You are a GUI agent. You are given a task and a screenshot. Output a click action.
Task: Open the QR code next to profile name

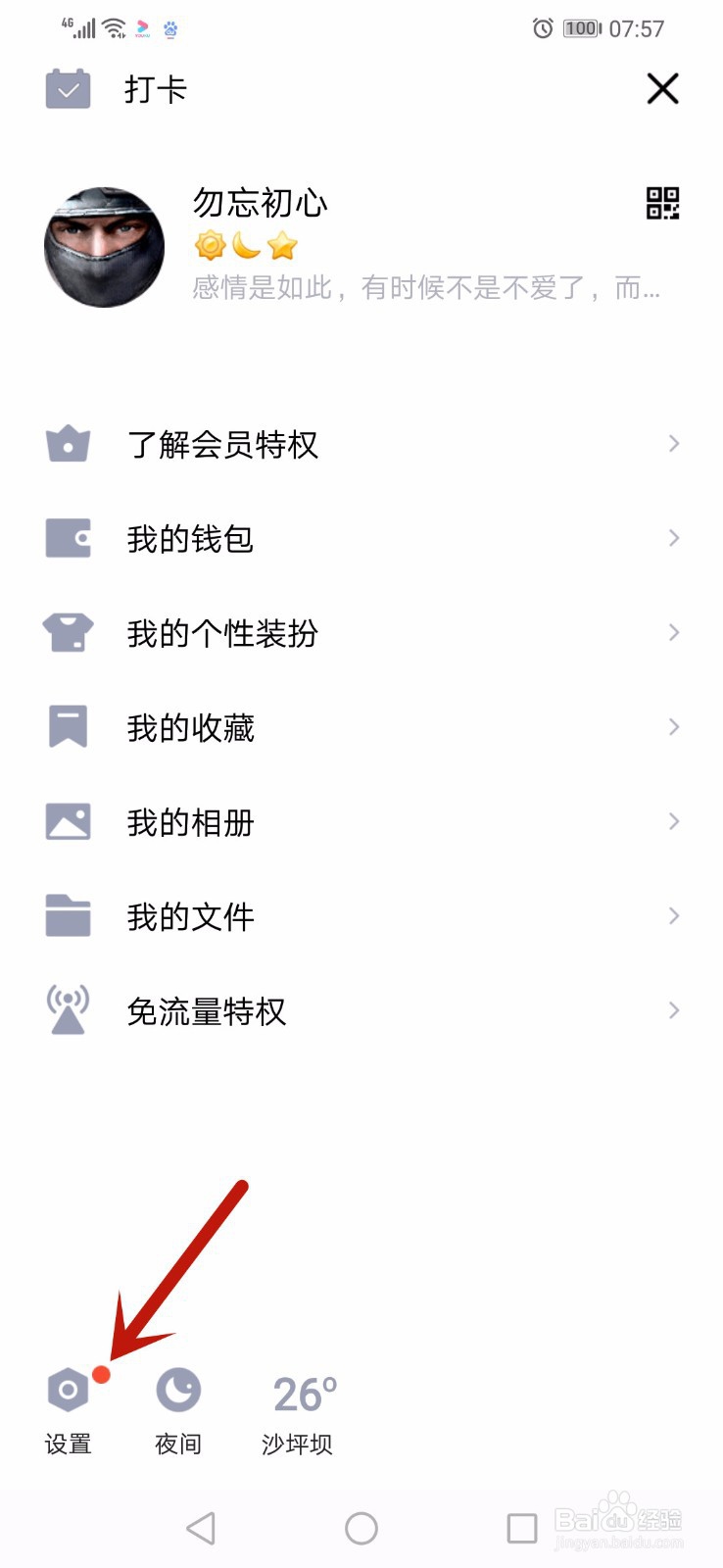[662, 203]
